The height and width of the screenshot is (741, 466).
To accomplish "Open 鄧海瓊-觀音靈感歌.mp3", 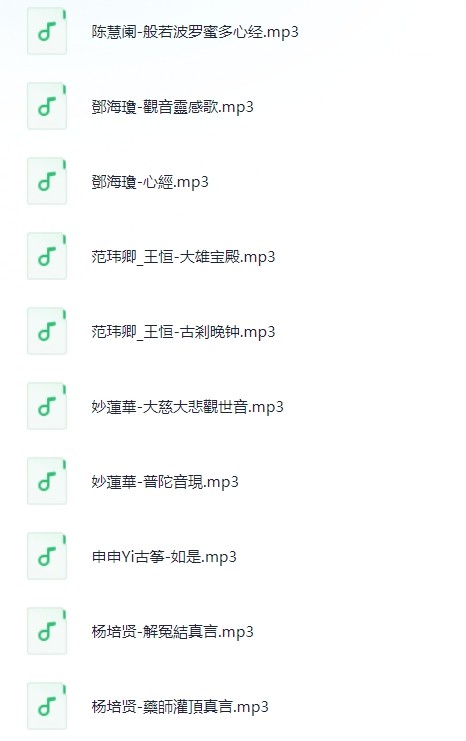I will [173, 107].
